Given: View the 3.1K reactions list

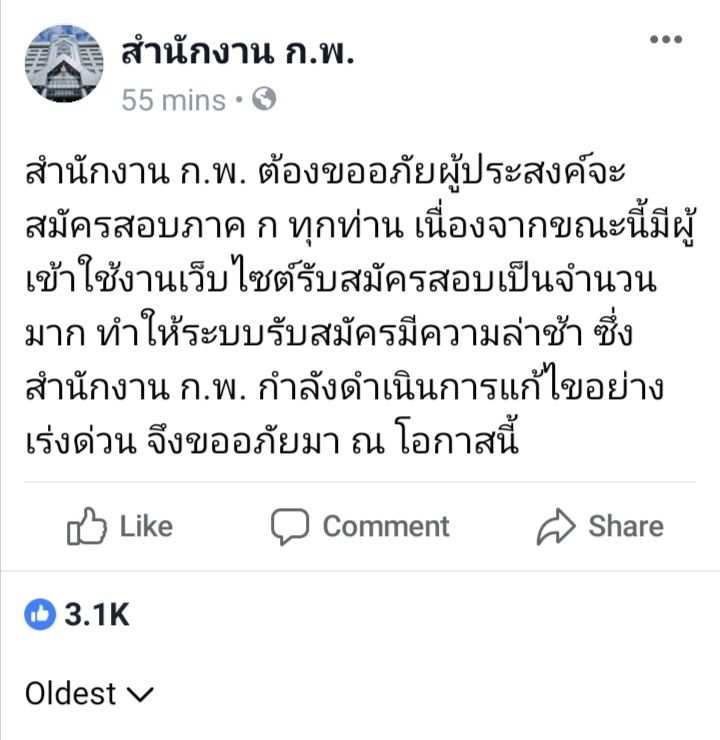Looking at the screenshot, I should pyautogui.click(x=78, y=616).
